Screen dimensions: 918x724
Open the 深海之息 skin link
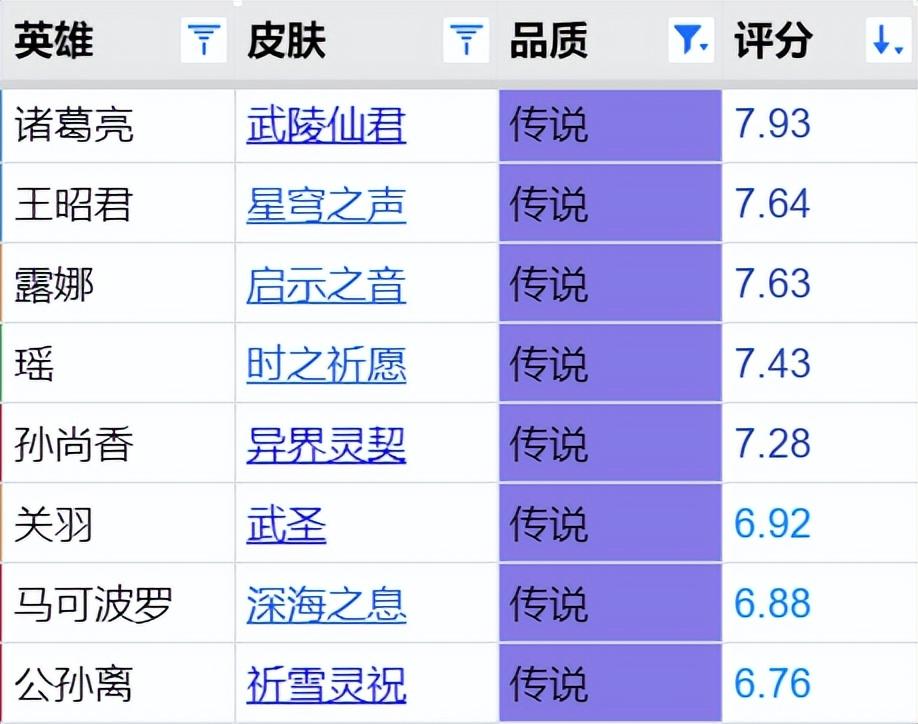pyautogui.click(x=326, y=605)
